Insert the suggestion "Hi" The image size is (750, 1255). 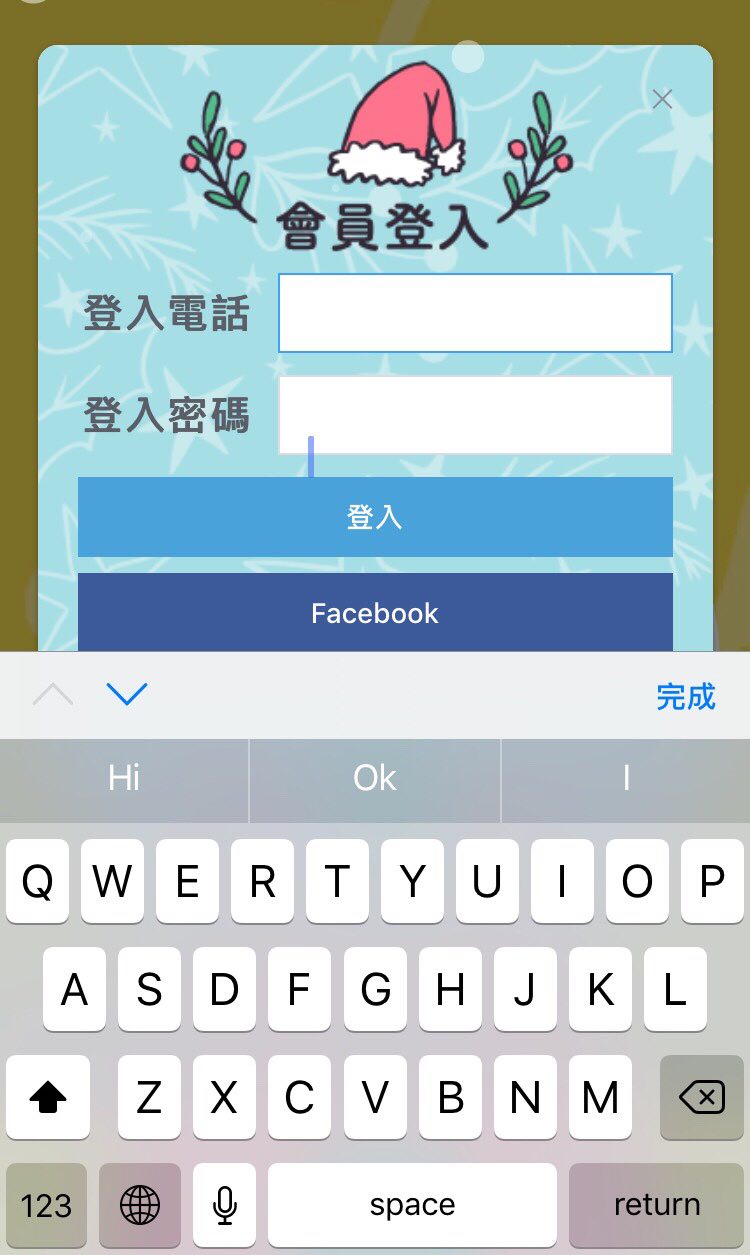pyautogui.click(x=124, y=778)
